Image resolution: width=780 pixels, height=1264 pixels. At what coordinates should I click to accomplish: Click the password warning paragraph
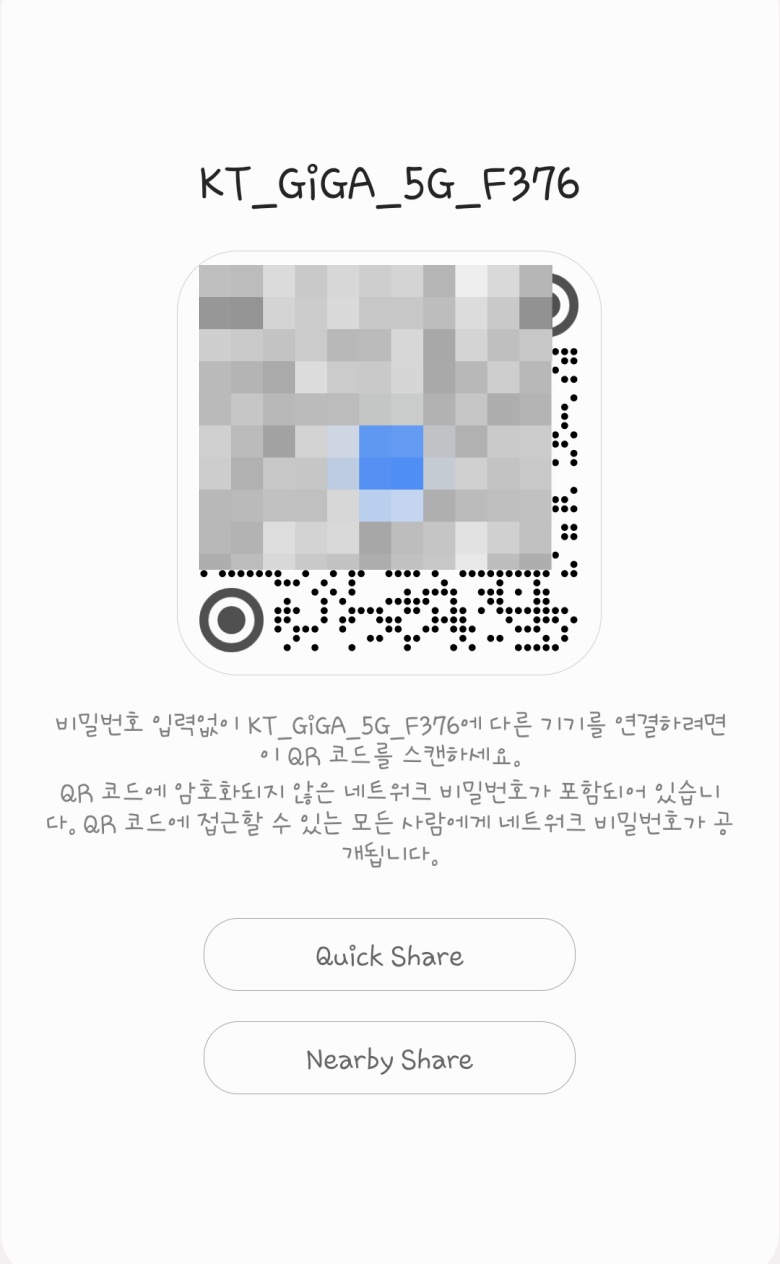390,820
